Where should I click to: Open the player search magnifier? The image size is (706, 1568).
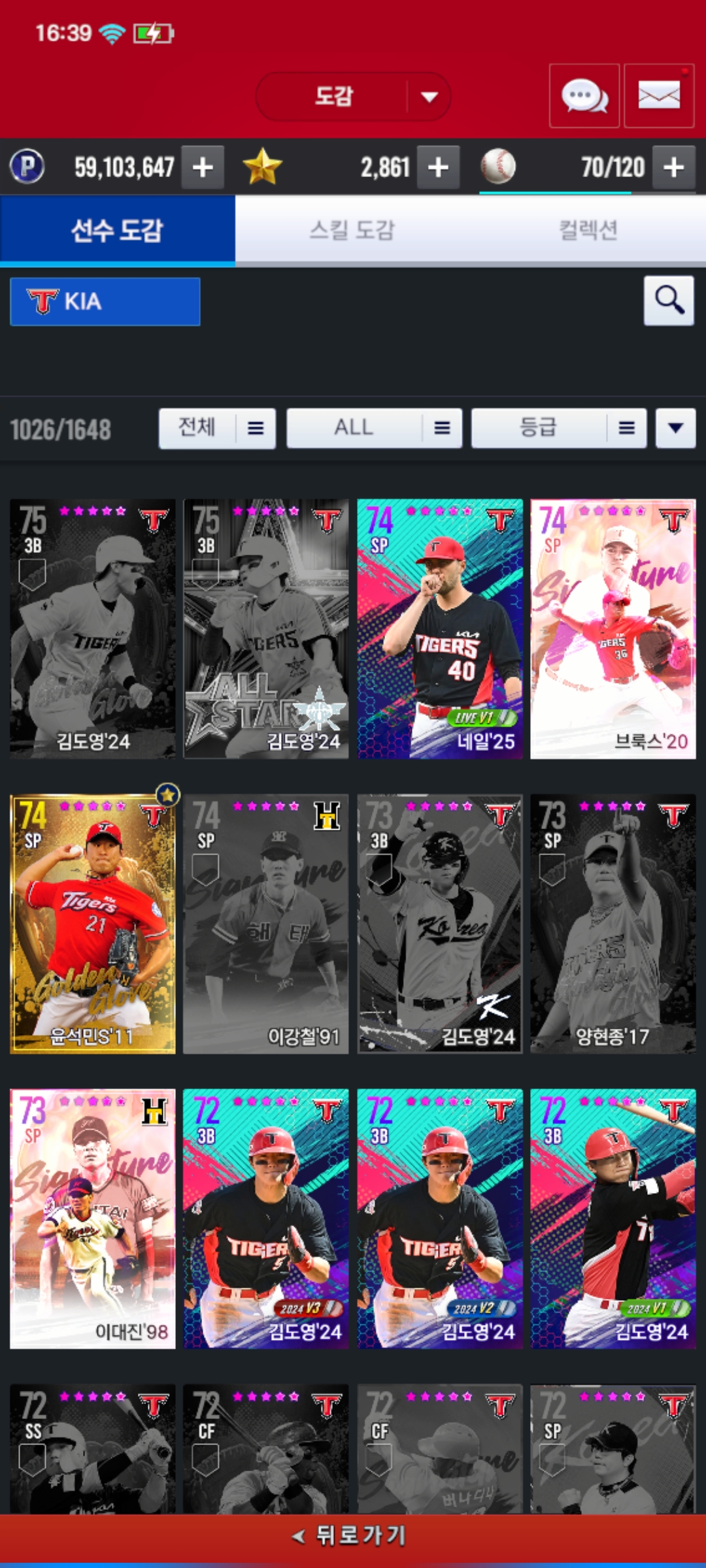pos(668,301)
